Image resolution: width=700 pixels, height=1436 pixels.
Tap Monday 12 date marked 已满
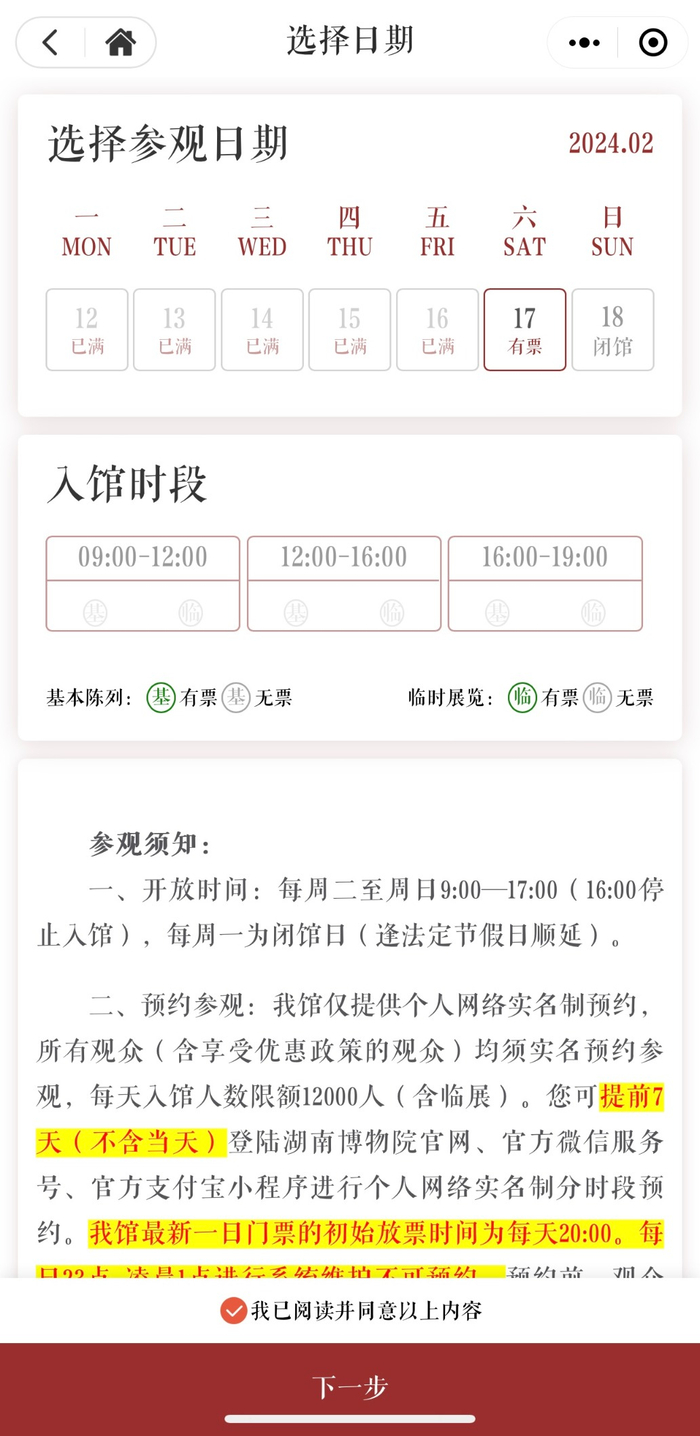pyautogui.click(x=87, y=330)
